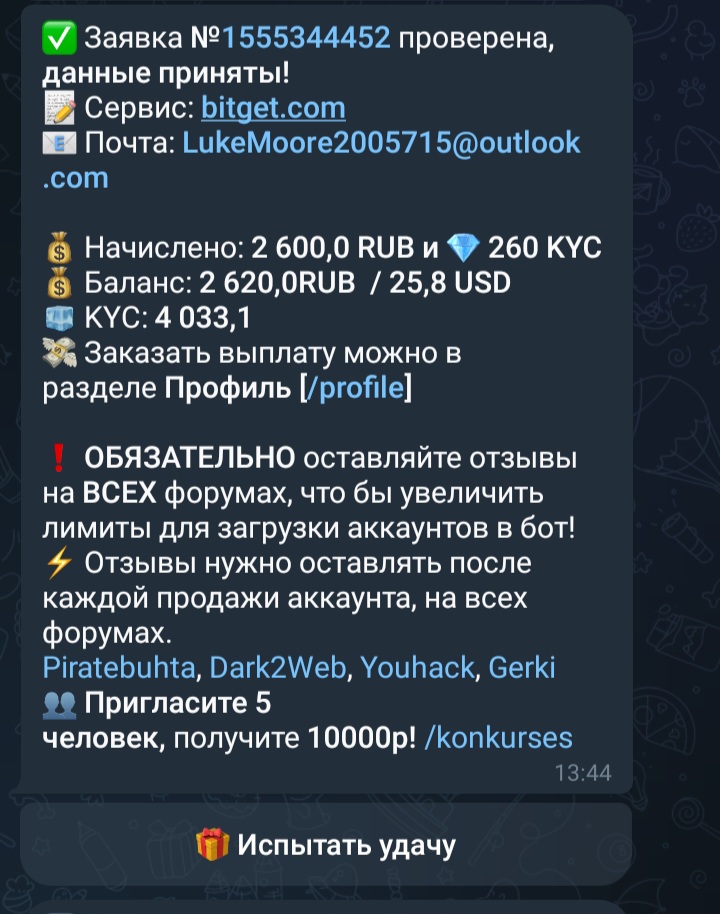
Task: Tap the LukeMoore2005715@outlook.com email link
Action: (x=380, y=143)
